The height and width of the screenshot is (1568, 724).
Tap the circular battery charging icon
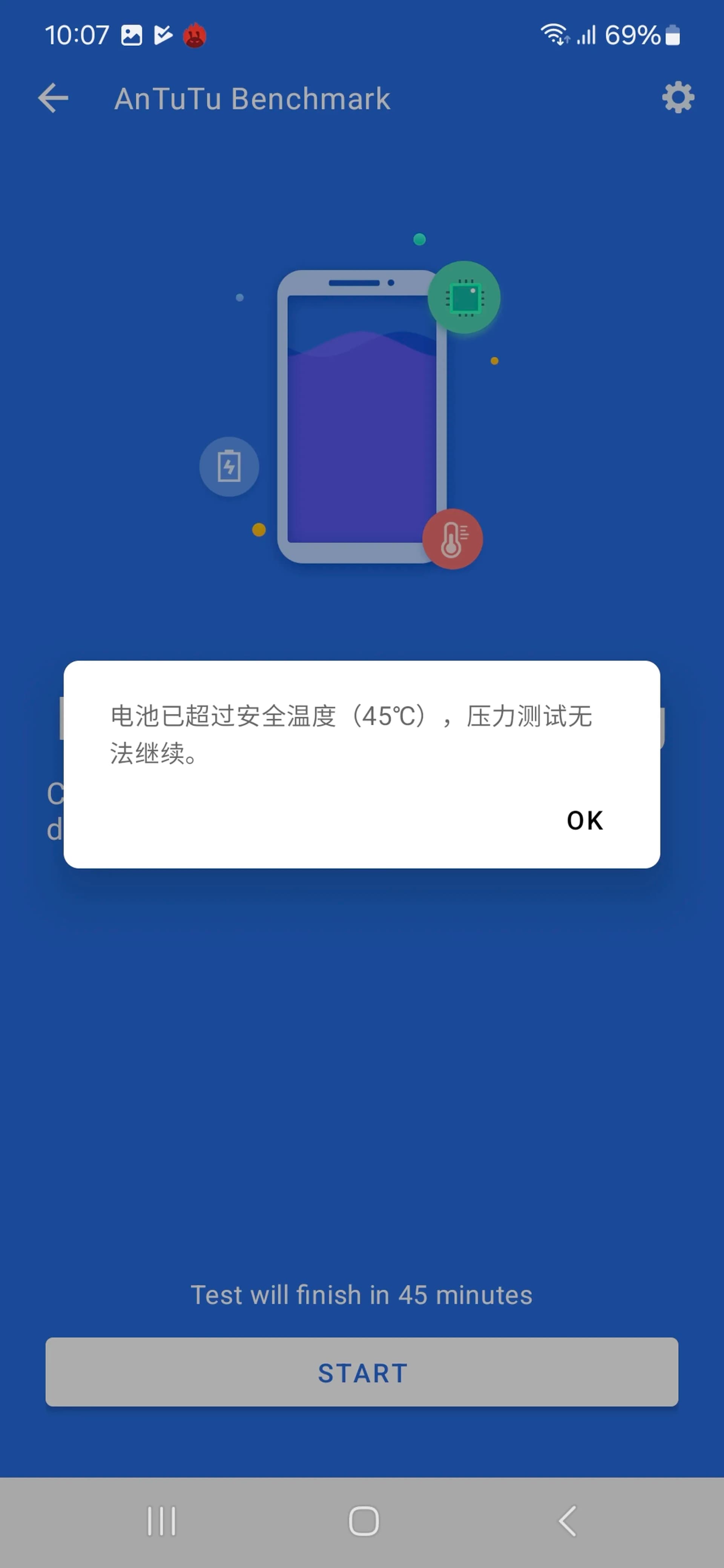pyautogui.click(x=229, y=466)
